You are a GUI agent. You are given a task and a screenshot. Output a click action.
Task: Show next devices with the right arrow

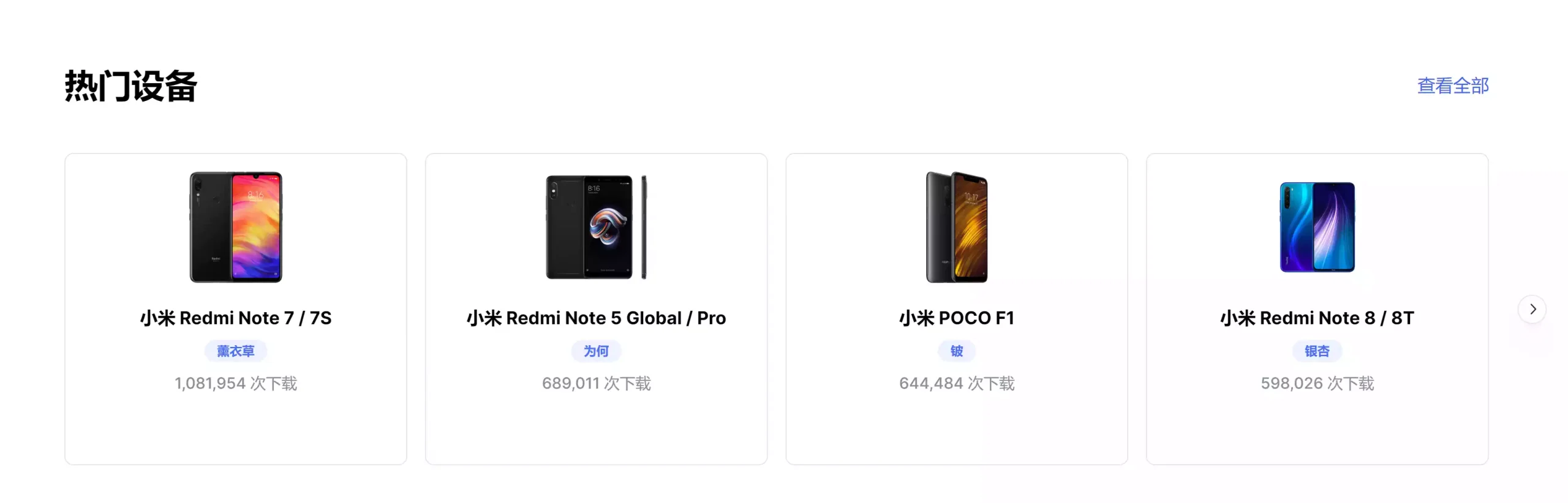pos(1532,309)
